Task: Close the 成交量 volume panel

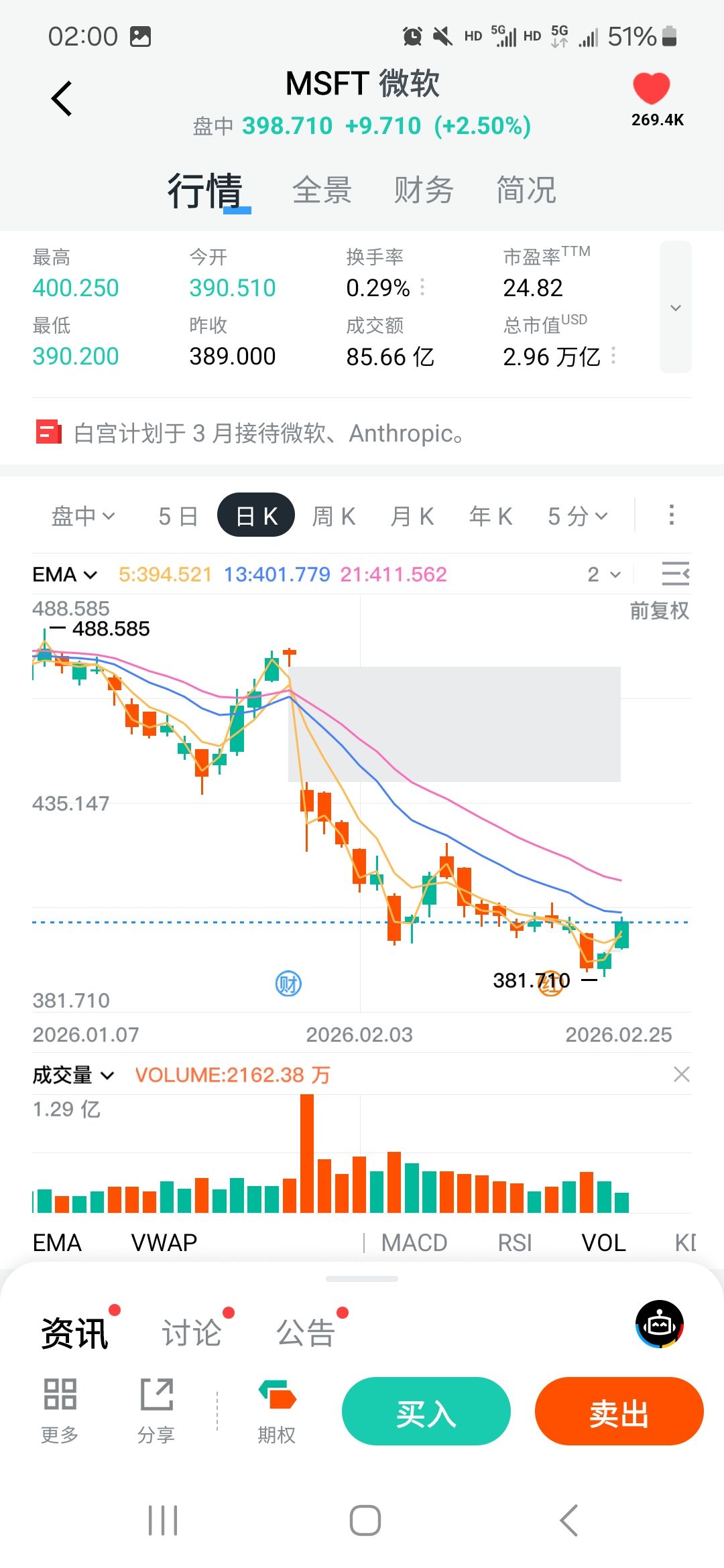Action: (681, 1075)
